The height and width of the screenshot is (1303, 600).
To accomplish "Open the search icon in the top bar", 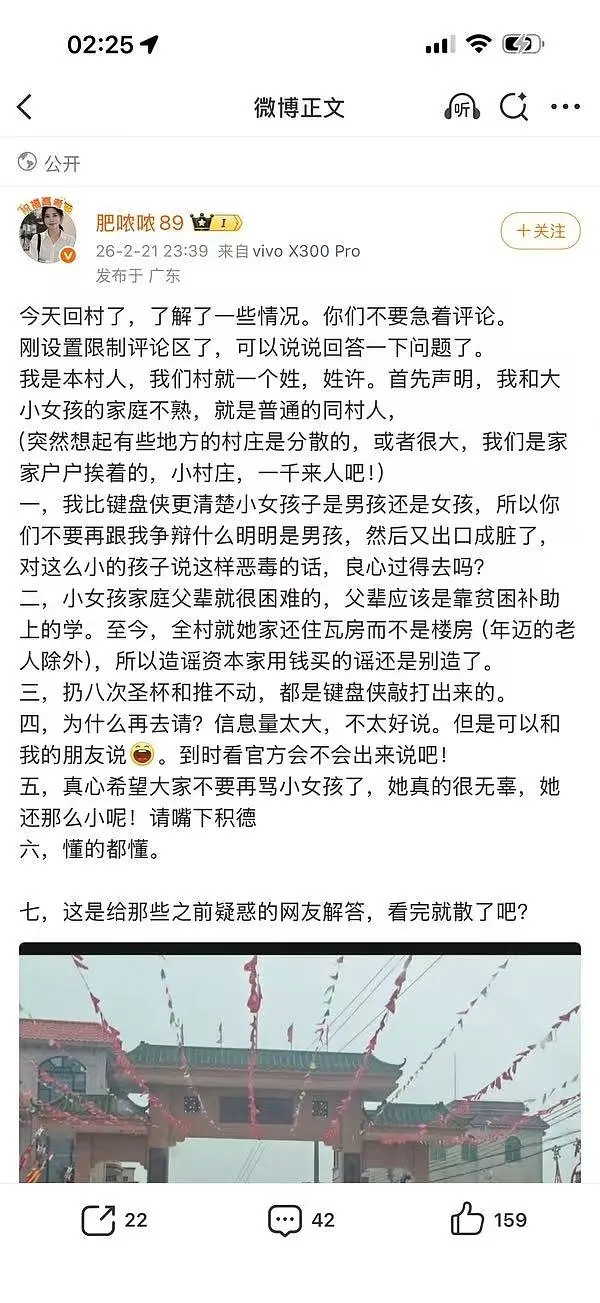I will [x=514, y=107].
